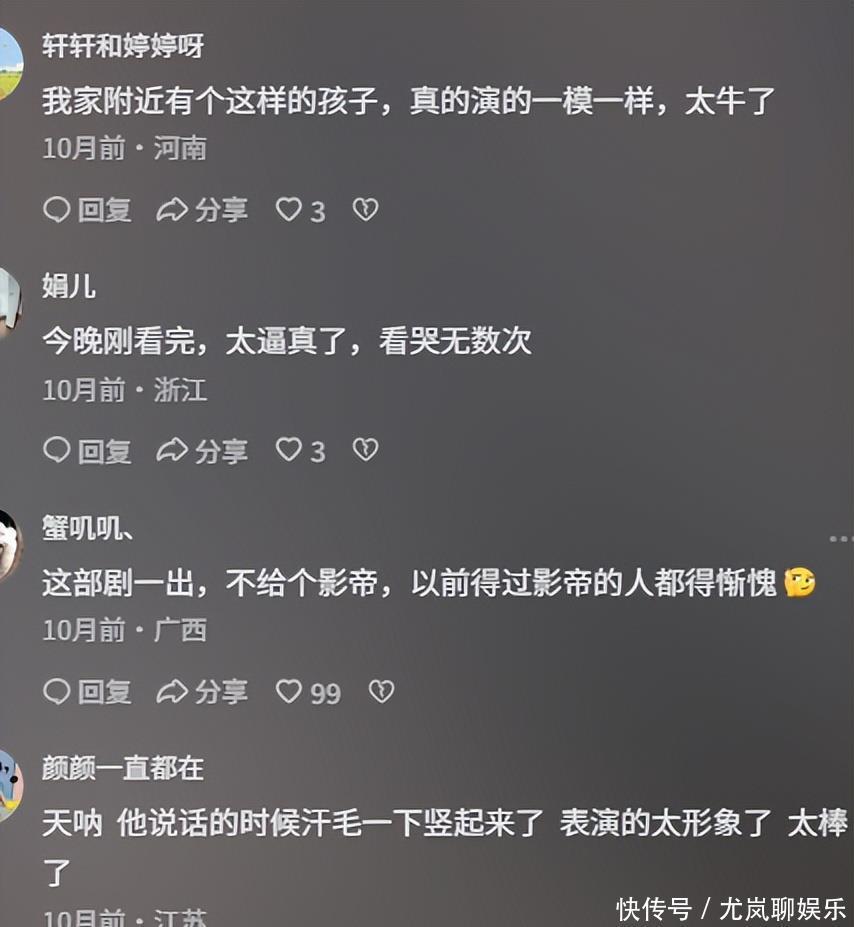Reply to 轩轩和婷婷呀's comment
The image size is (854, 927).
(x=88, y=210)
